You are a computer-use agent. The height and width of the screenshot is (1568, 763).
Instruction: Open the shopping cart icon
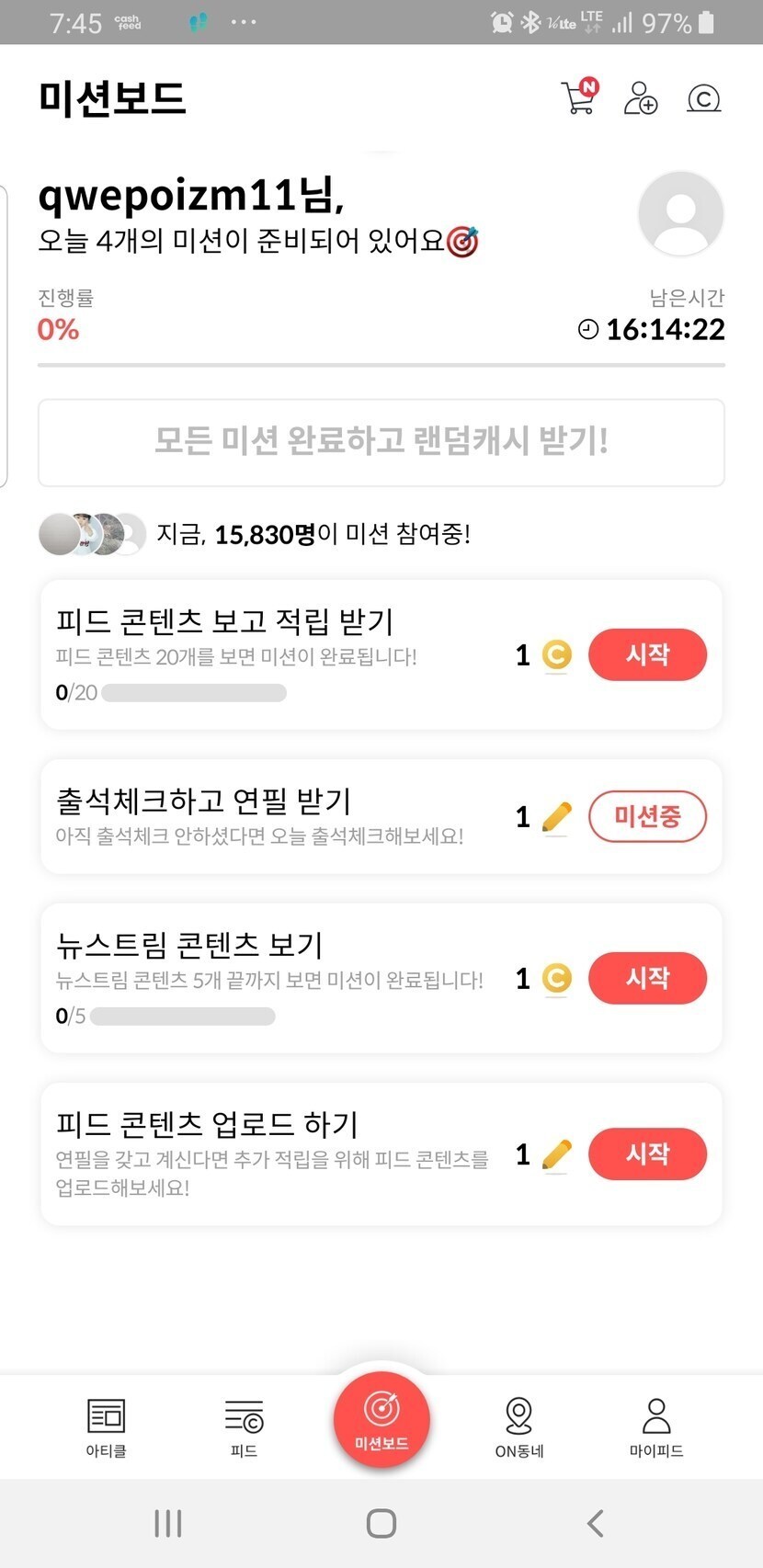tap(578, 97)
